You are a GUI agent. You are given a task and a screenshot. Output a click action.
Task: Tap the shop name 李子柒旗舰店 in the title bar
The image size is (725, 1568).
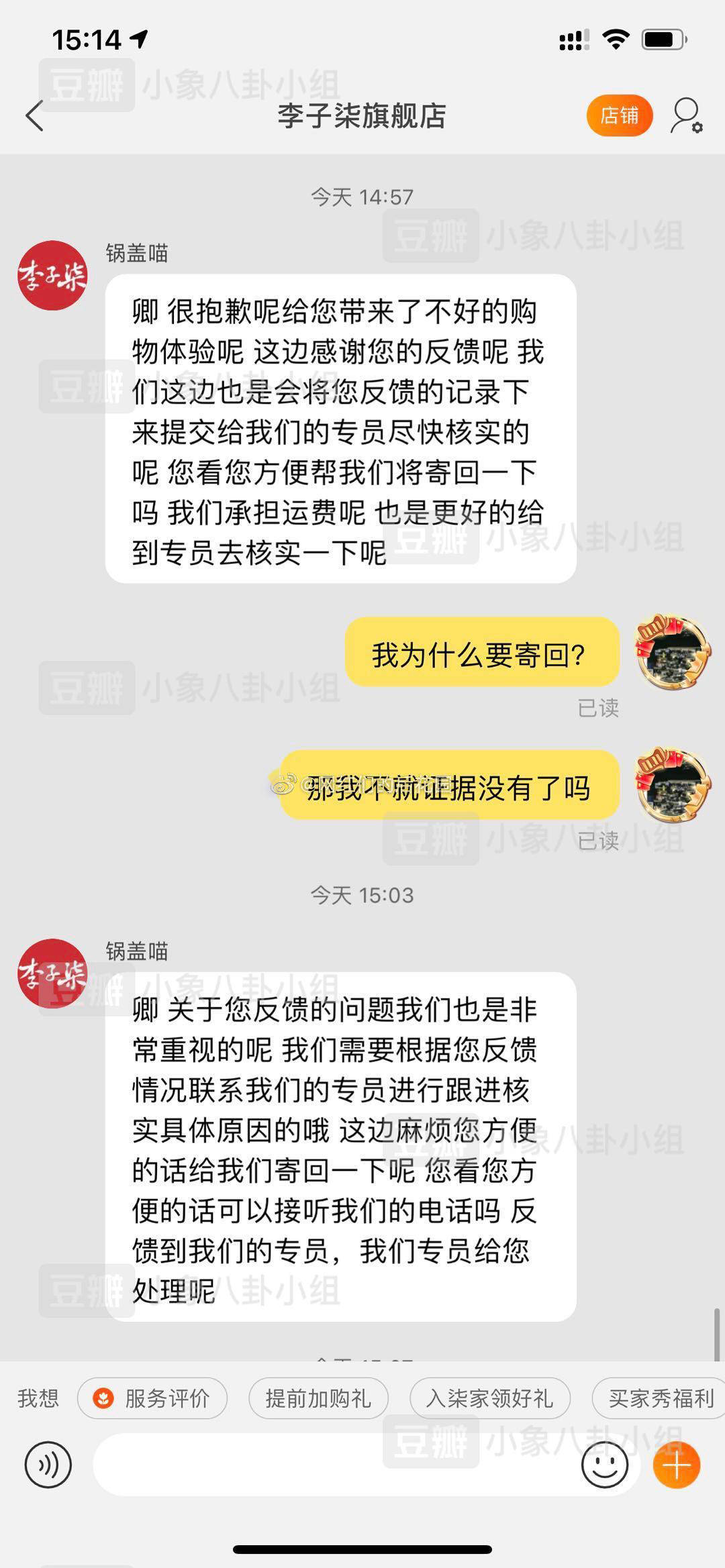(x=362, y=116)
